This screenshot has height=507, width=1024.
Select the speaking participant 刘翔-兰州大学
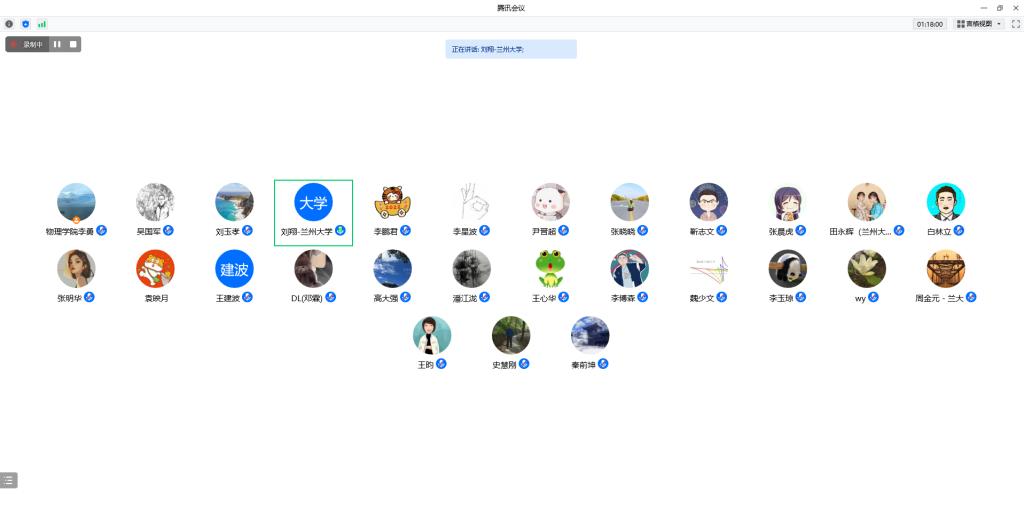coord(313,203)
